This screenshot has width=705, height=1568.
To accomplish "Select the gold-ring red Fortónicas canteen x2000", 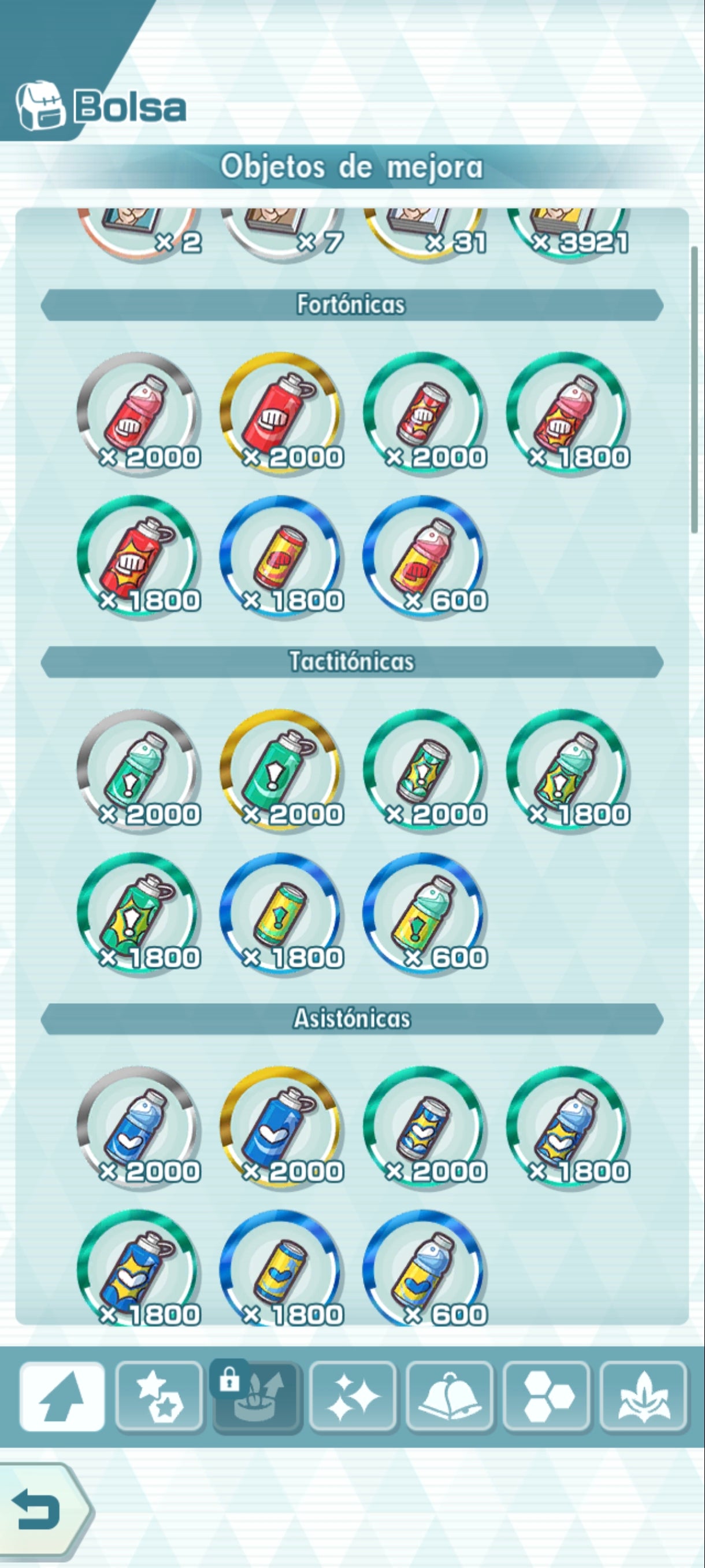I will [x=281, y=414].
